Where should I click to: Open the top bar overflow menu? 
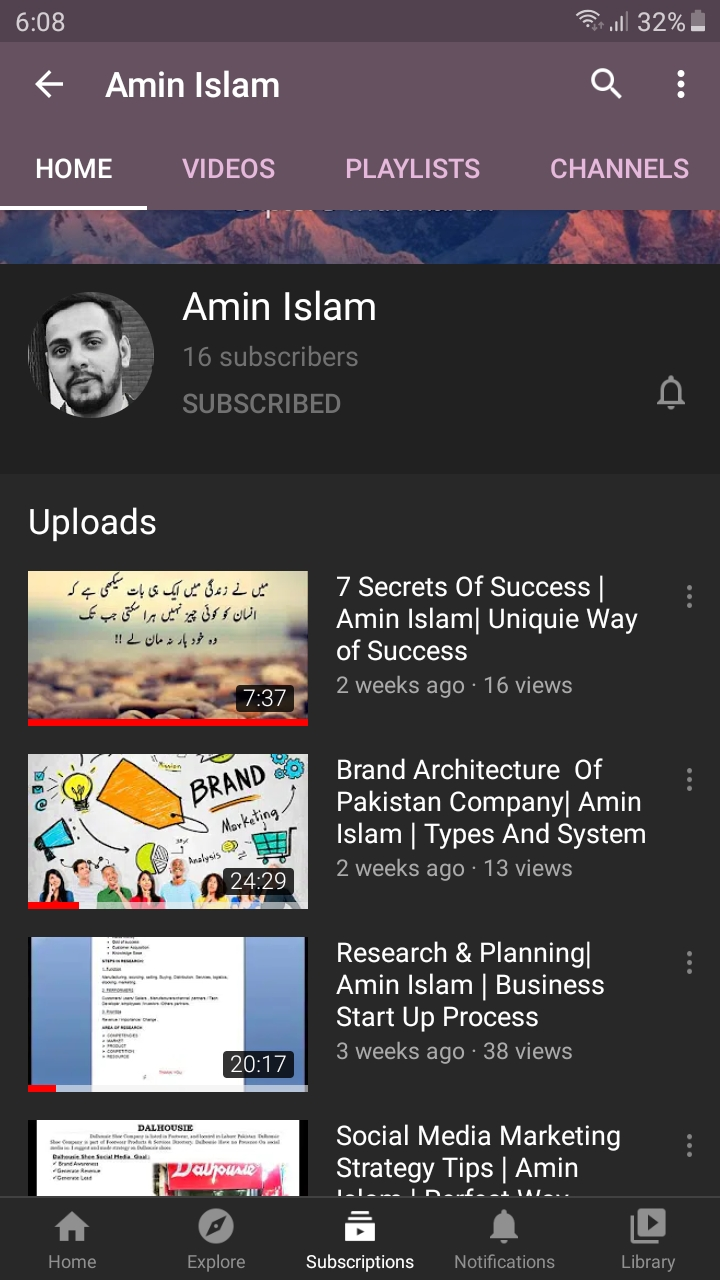coord(681,84)
